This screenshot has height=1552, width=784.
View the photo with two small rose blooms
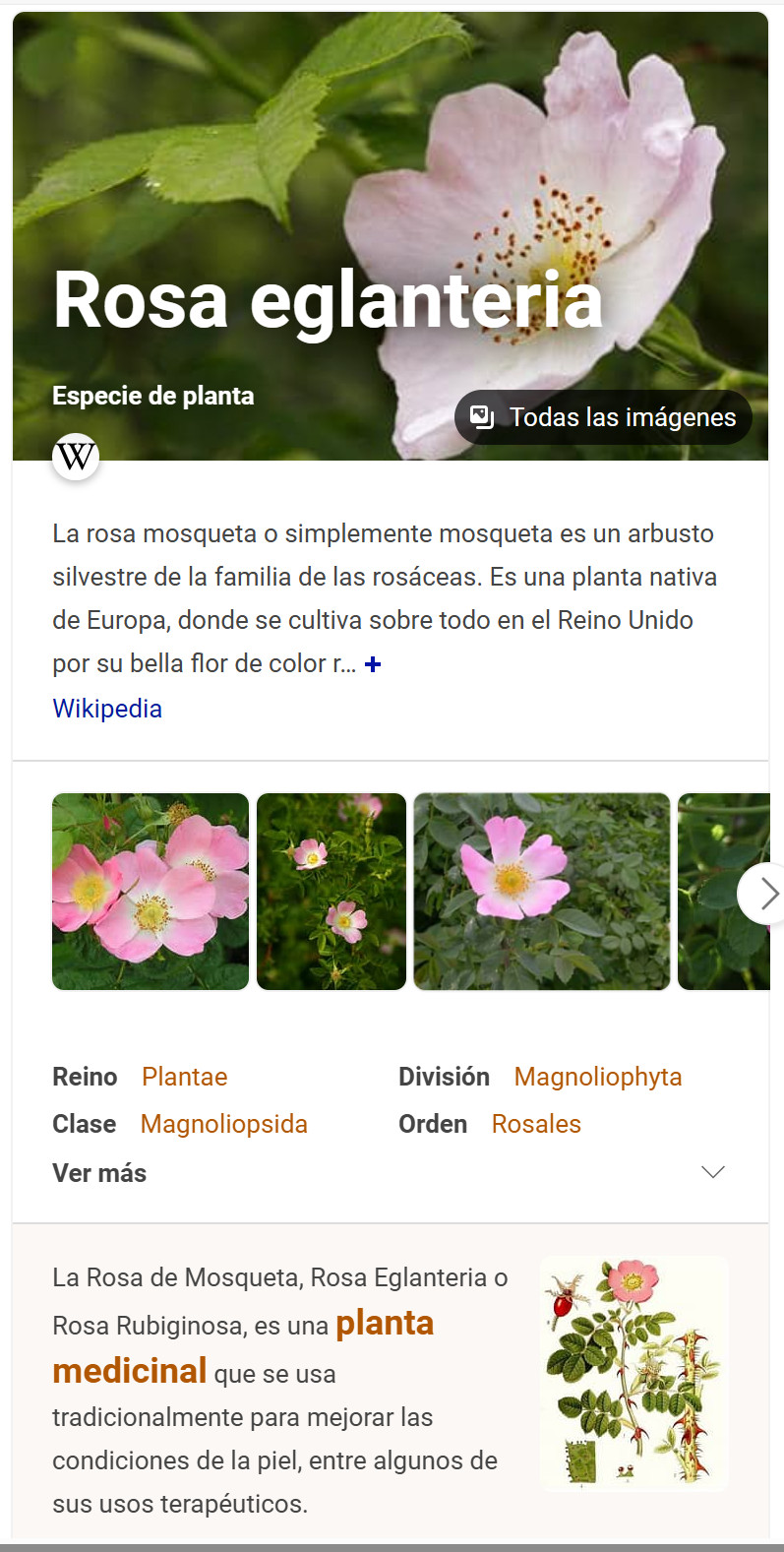[332, 892]
